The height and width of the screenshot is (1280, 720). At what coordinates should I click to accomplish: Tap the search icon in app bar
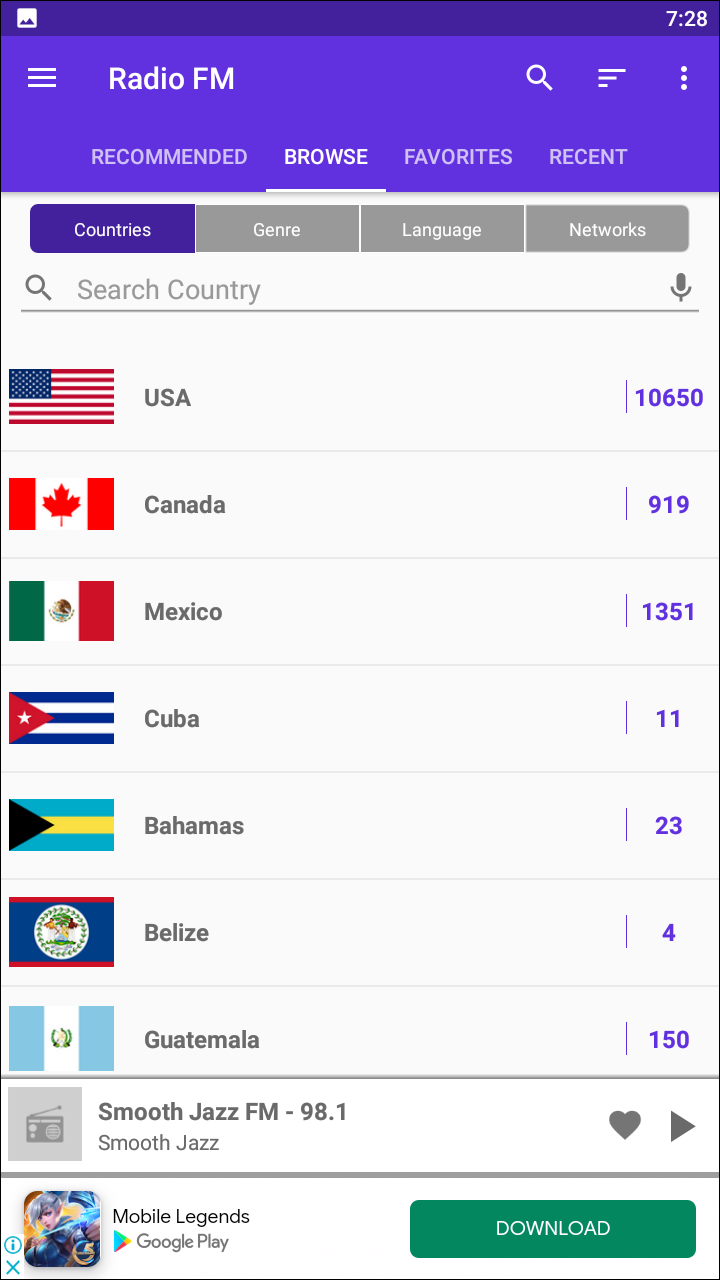pyautogui.click(x=539, y=78)
